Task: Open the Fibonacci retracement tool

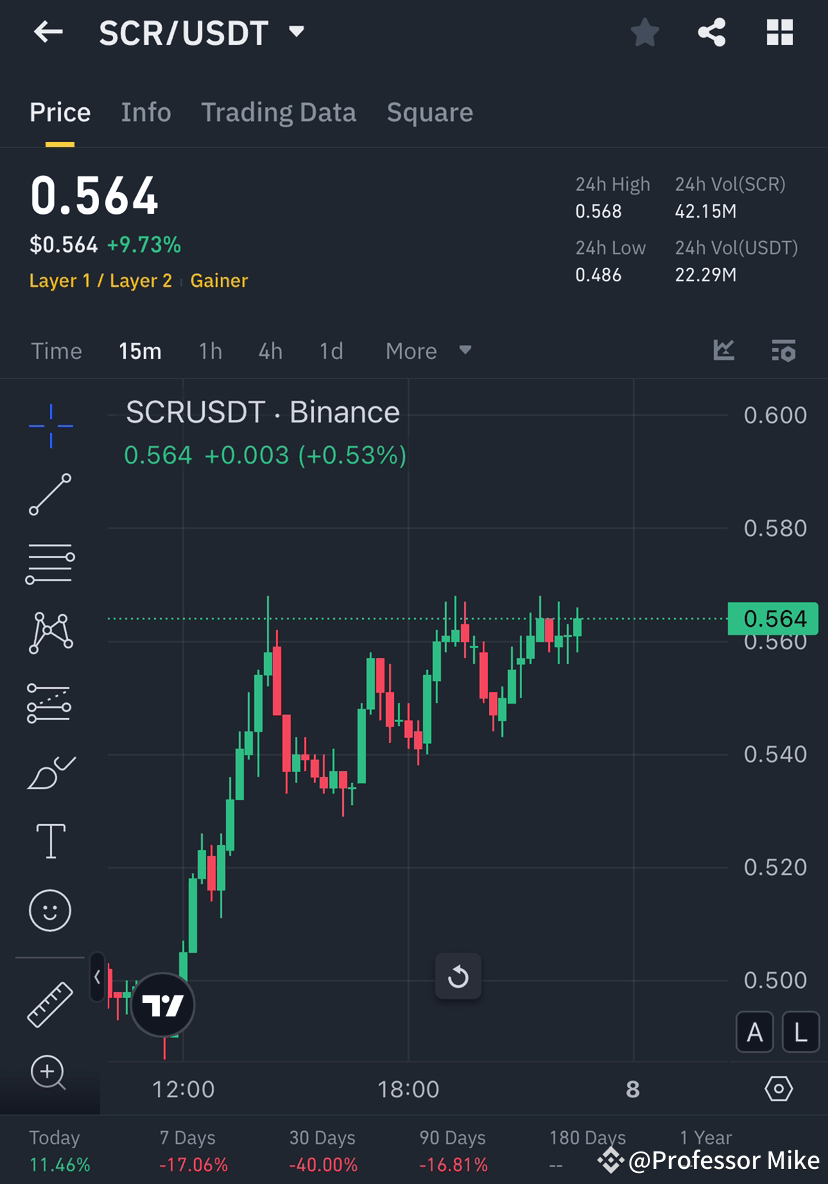Action: pos(49,562)
